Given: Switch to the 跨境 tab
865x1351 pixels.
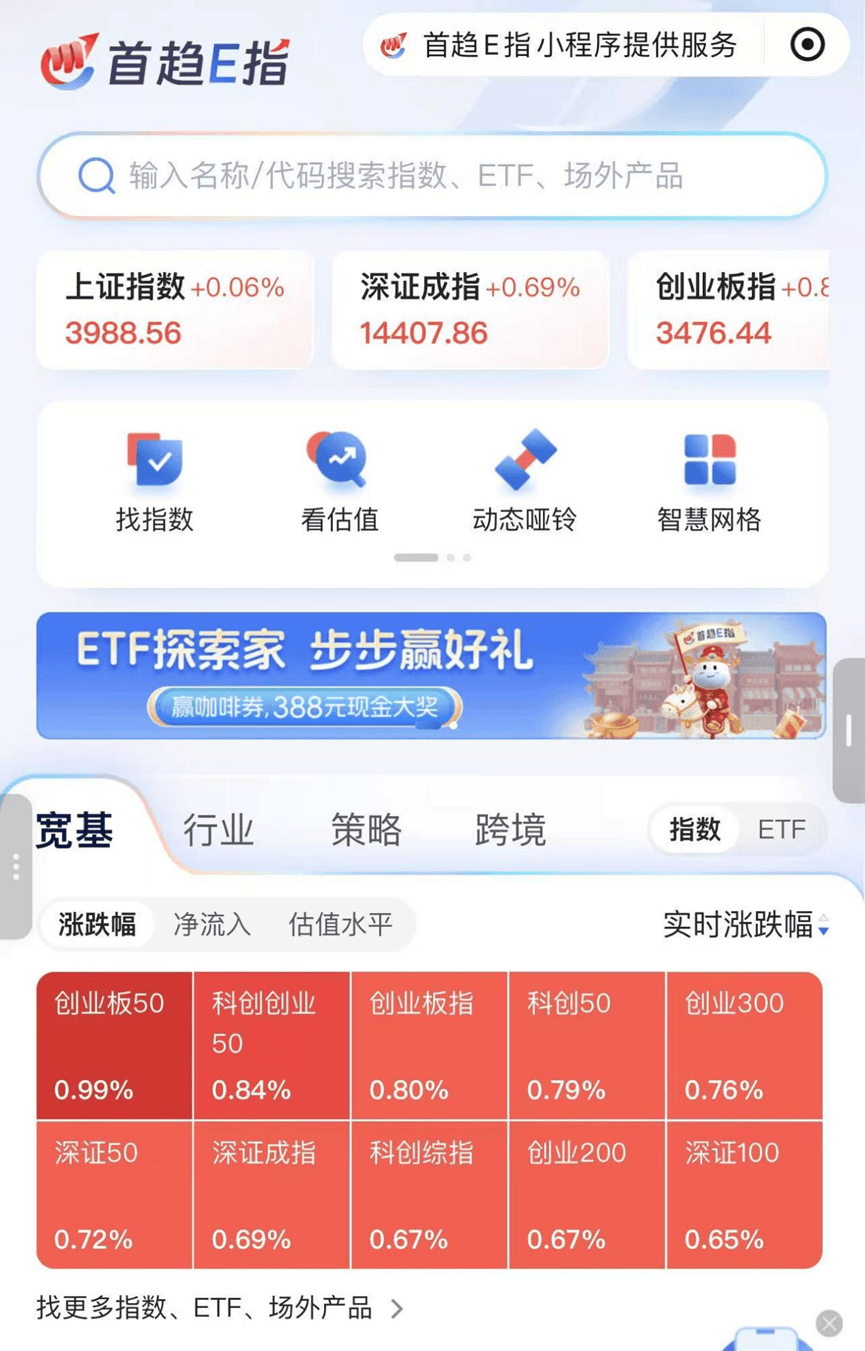Looking at the screenshot, I should [510, 830].
